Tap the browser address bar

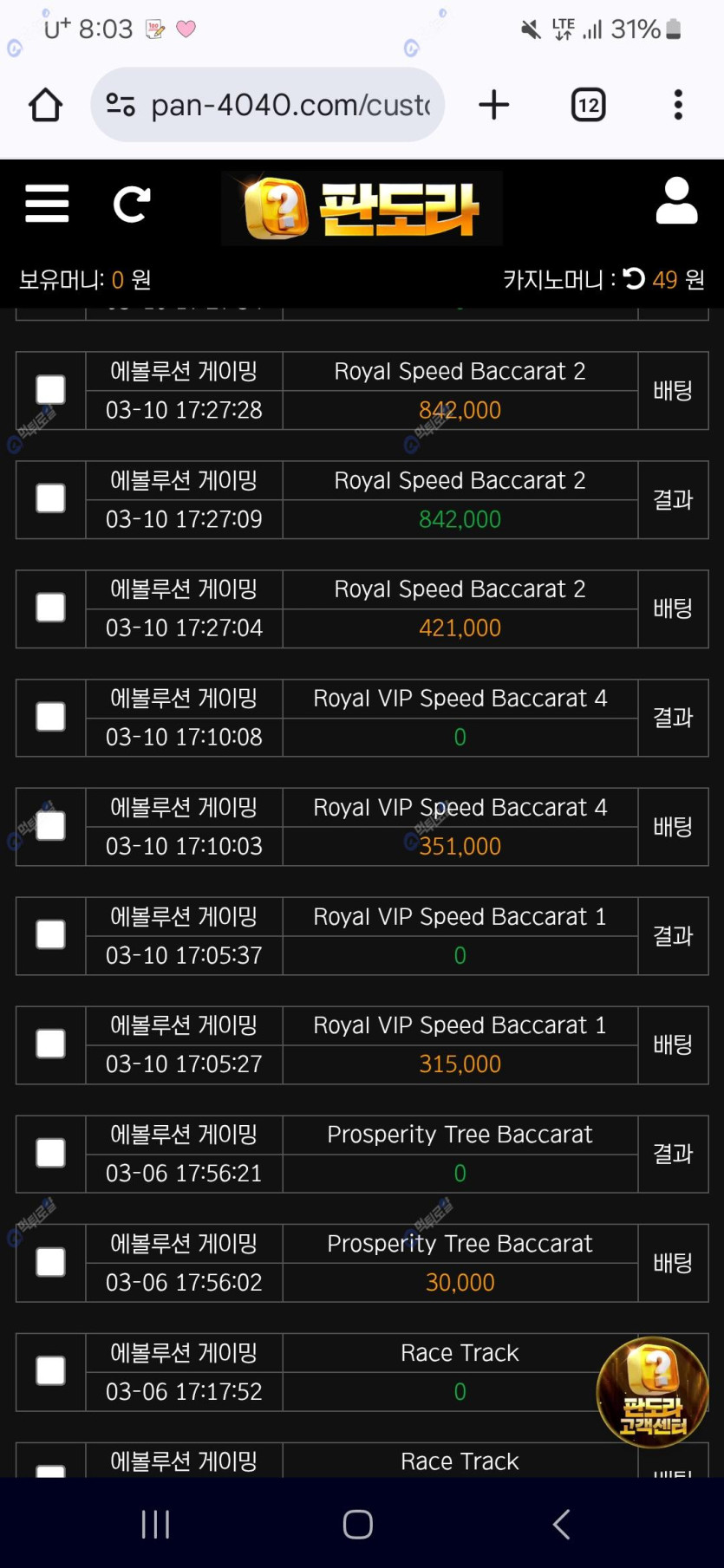click(x=268, y=105)
